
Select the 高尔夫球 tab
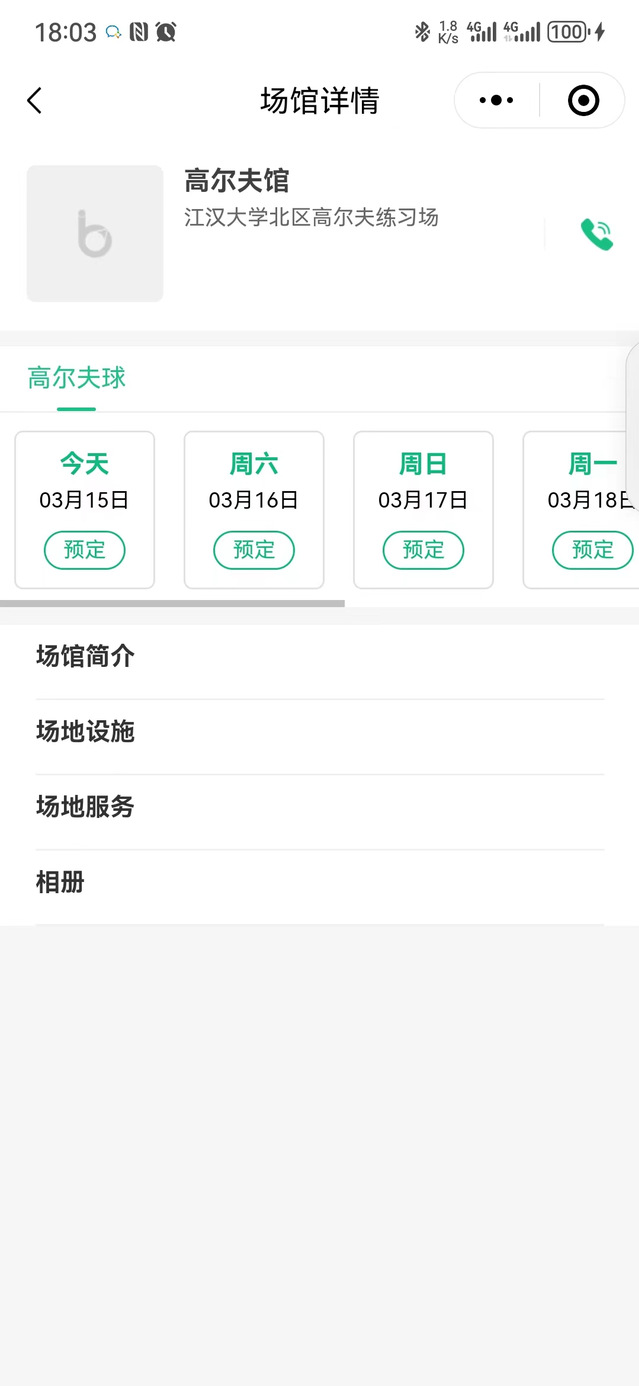pyautogui.click(x=77, y=379)
